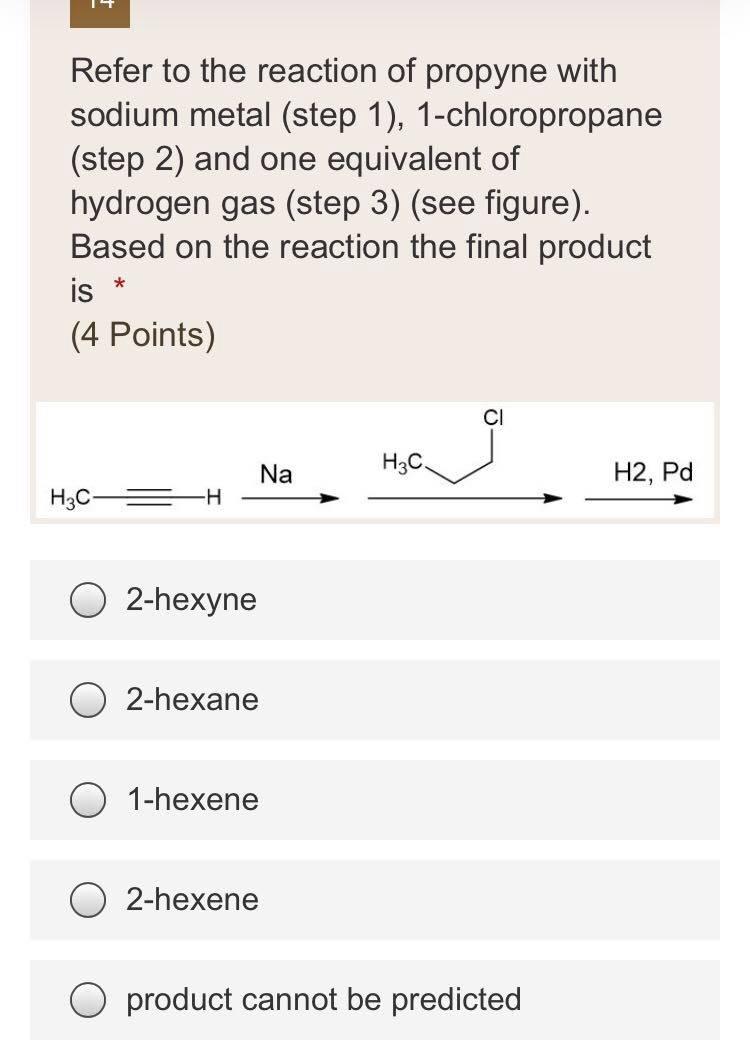
Task: Click the 'H2, Pd' label in the figure
Action: 652,472
